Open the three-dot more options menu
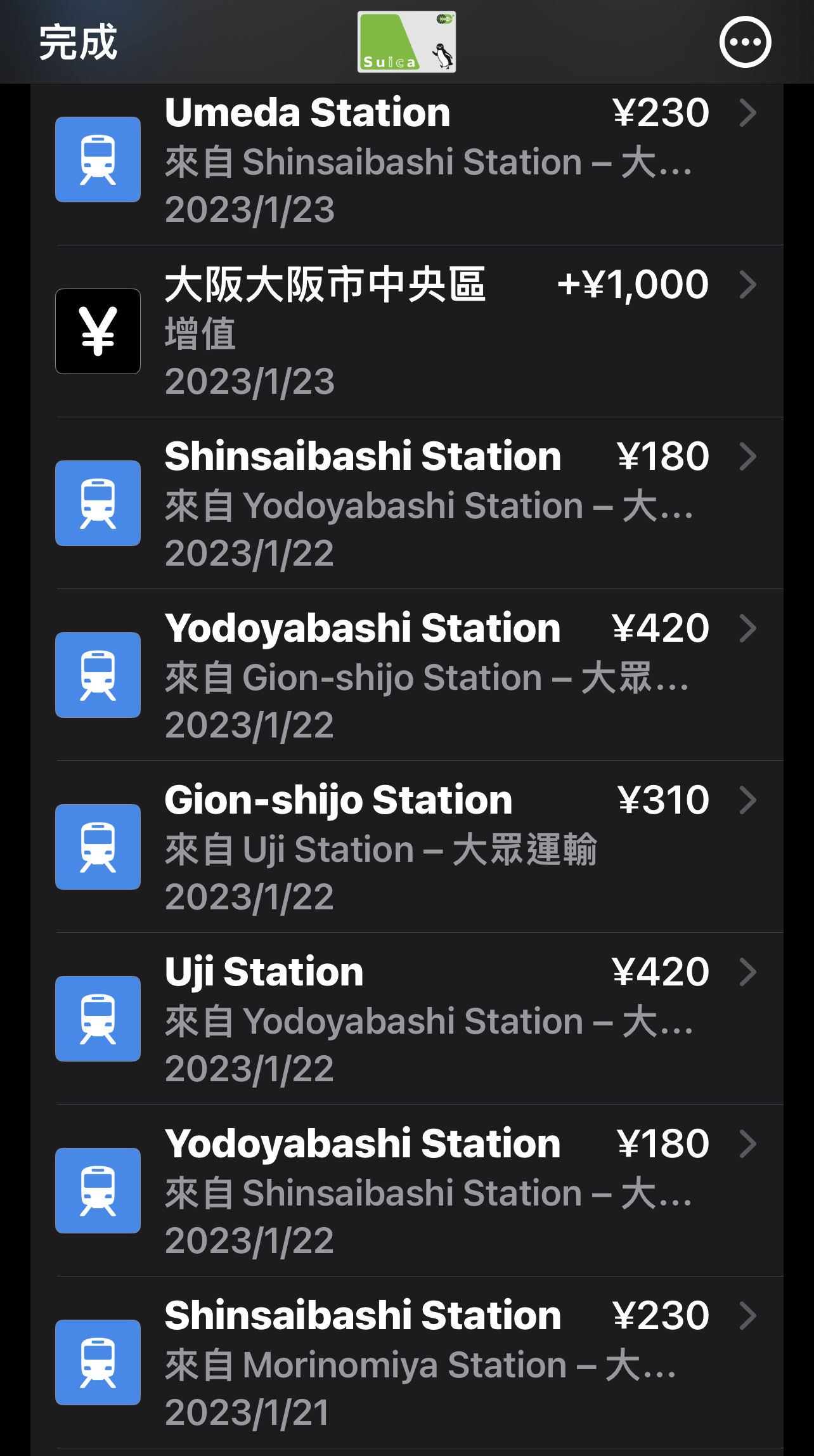 point(745,42)
